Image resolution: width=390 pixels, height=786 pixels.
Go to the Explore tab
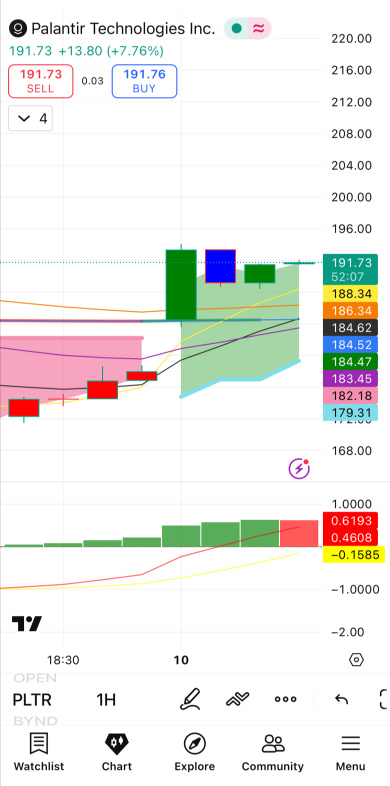coord(194,752)
